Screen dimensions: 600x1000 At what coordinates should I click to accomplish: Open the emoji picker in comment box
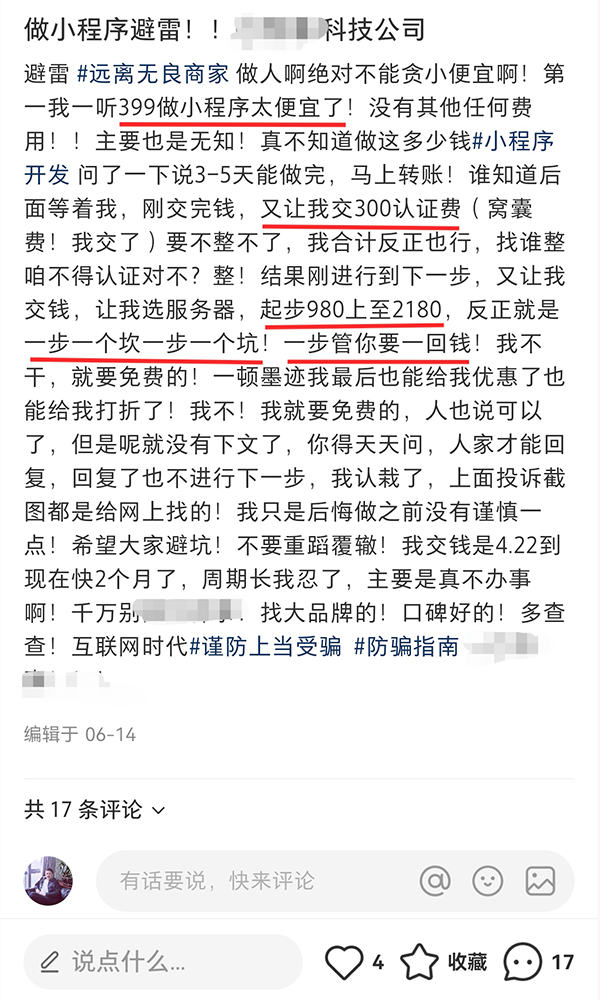tap(488, 880)
